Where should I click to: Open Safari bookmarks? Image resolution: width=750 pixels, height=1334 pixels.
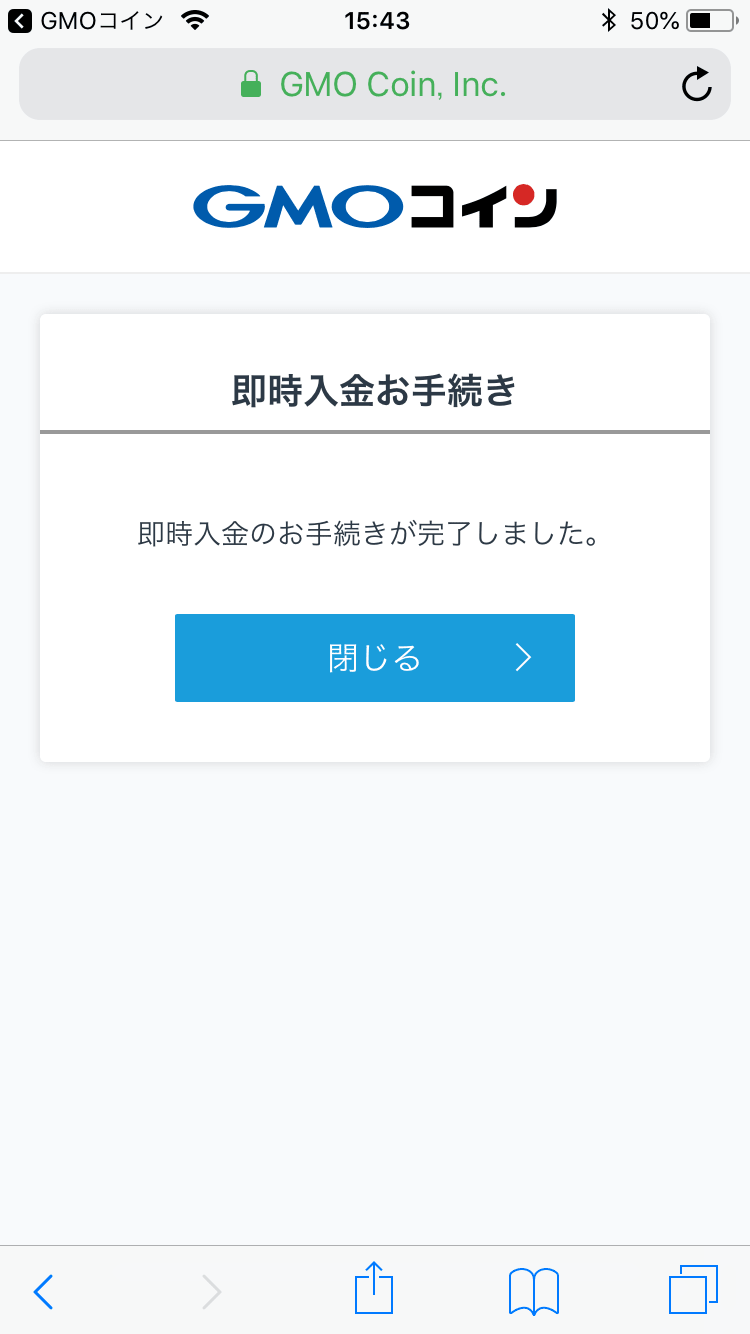click(534, 1291)
